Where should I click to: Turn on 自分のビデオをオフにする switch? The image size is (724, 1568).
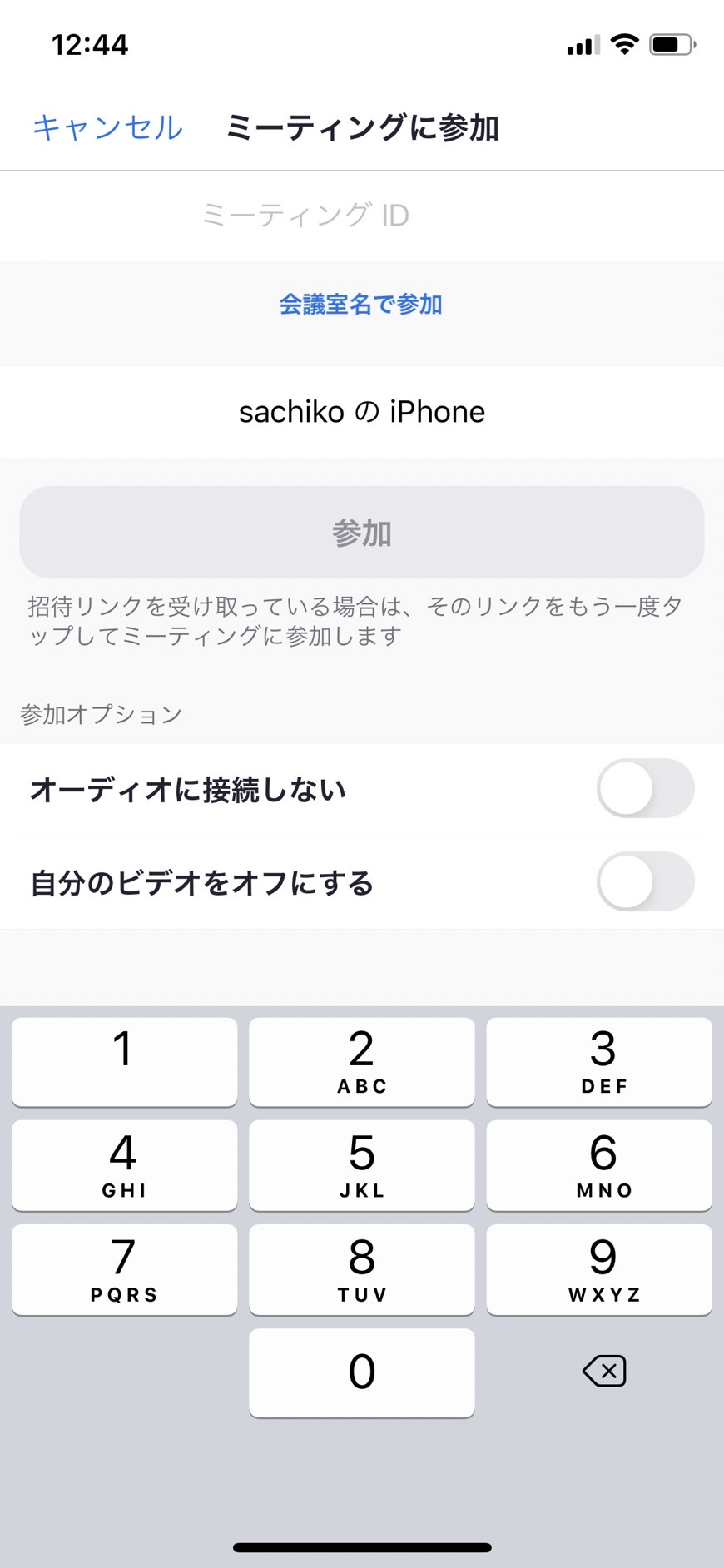tap(645, 881)
